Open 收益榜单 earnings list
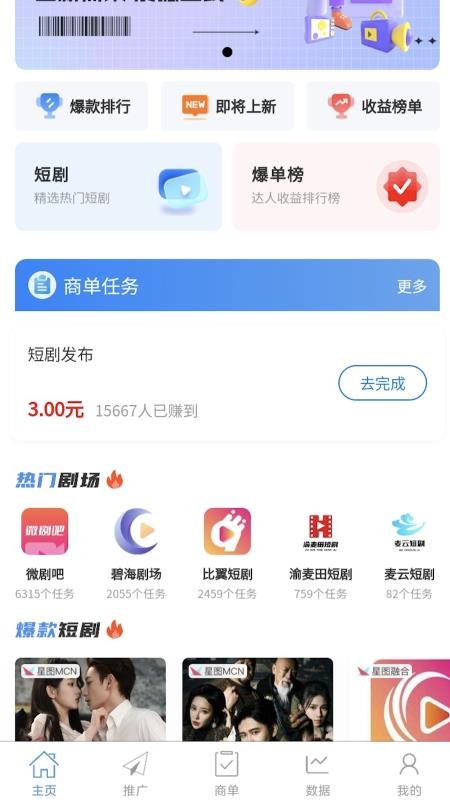 pyautogui.click(x=373, y=106)
